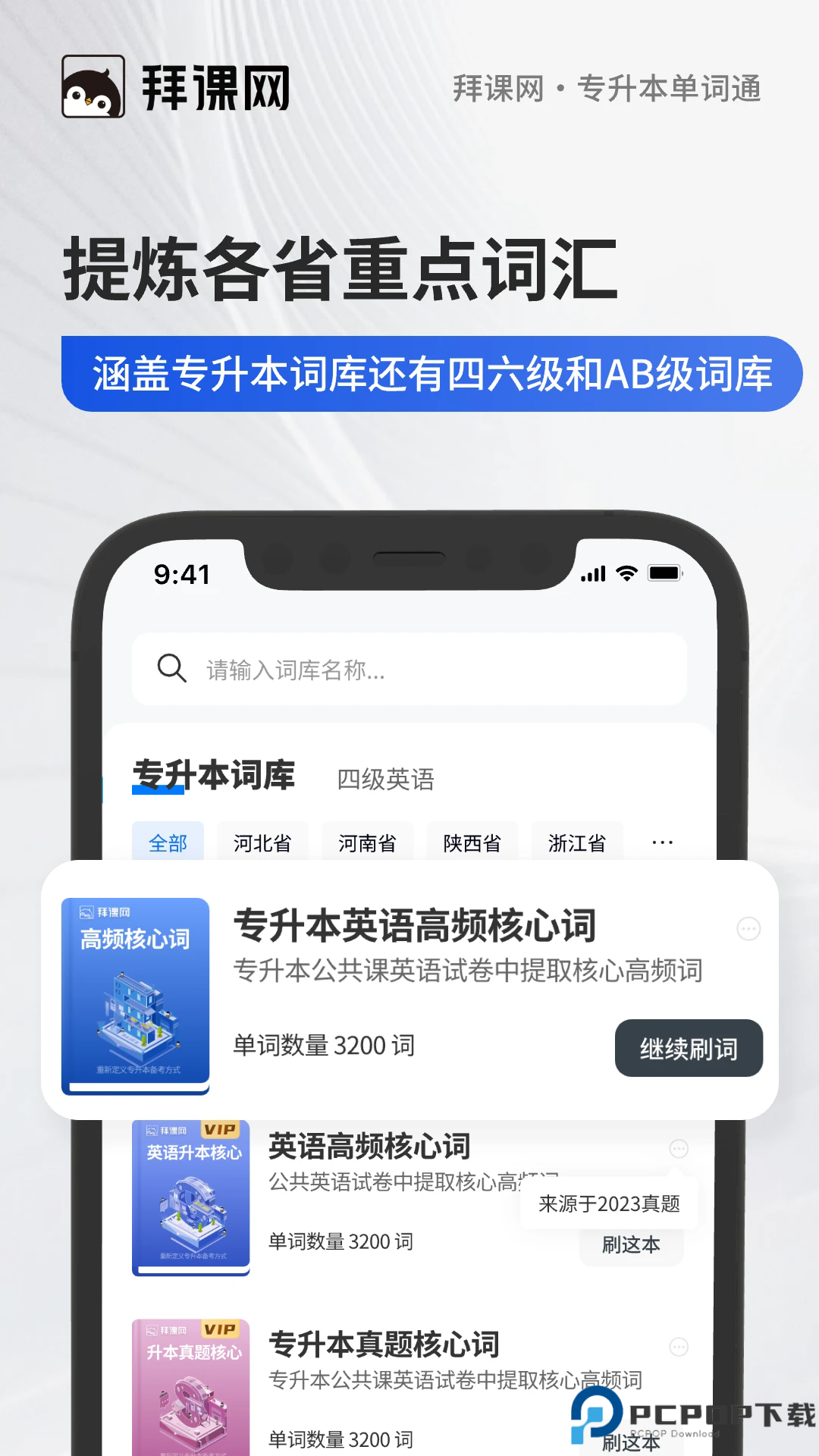This screenshot has height=1456, width=819.
Task: Select the 全部 province filter
Action: click(169, 843)
